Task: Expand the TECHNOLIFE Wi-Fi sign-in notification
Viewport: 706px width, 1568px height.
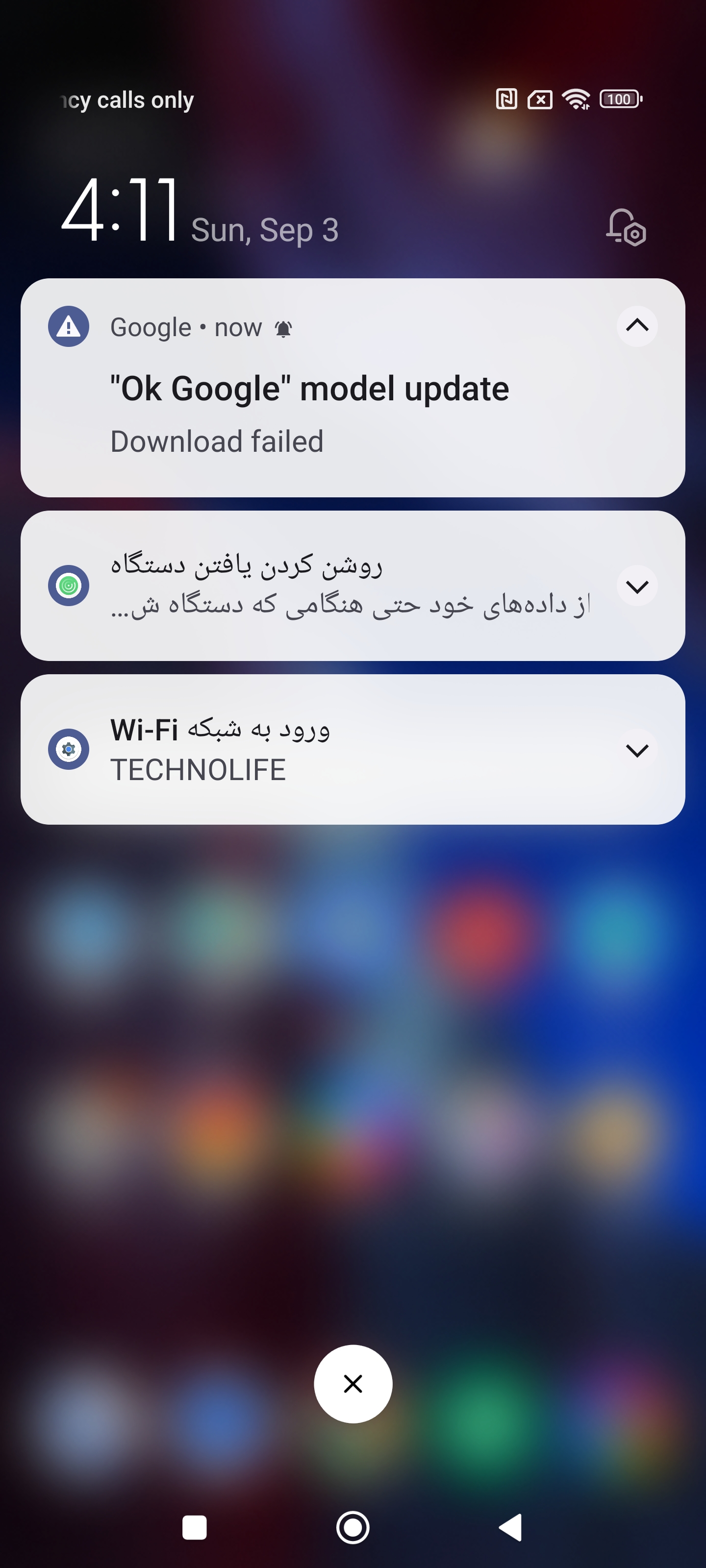Action: 636,750
